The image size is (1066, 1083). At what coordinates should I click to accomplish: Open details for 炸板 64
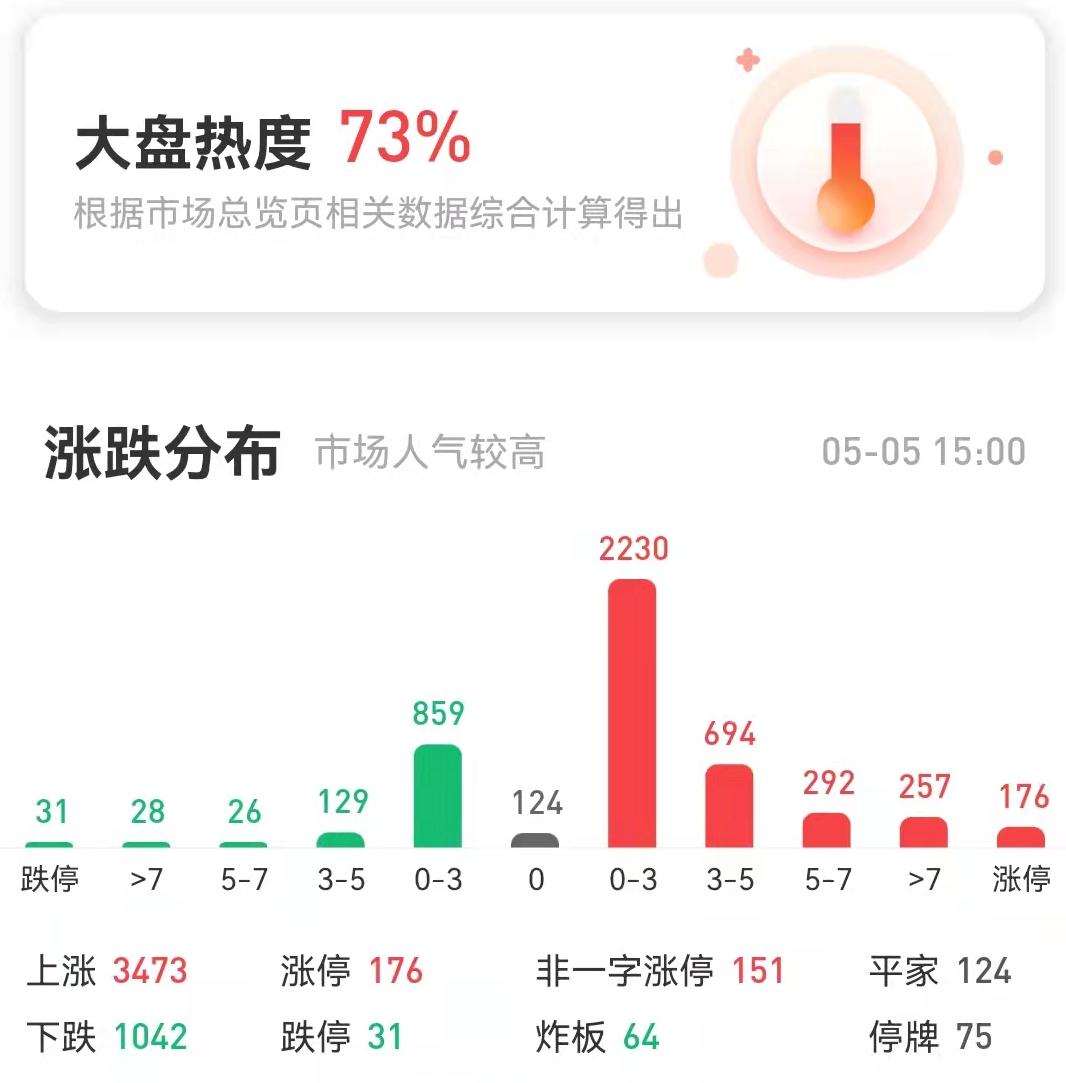click(595, 1040)
